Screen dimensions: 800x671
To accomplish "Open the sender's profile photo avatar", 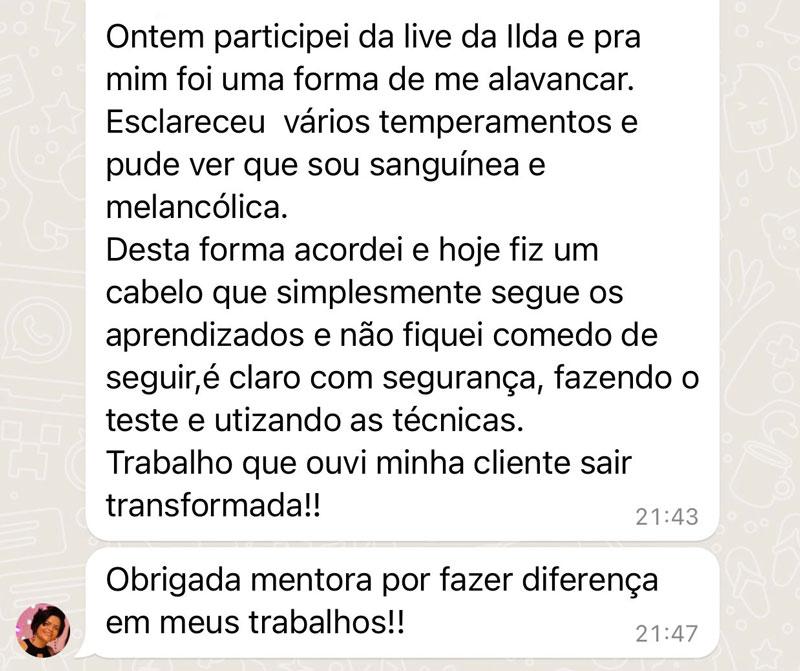I will click(42, 629).
